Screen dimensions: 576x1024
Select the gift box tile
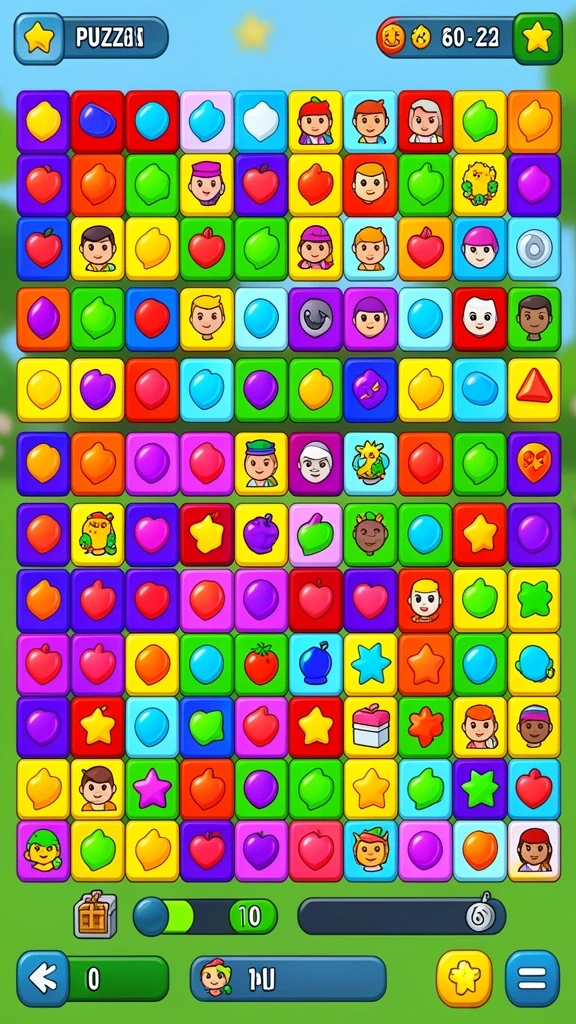(x=370, y=726)
